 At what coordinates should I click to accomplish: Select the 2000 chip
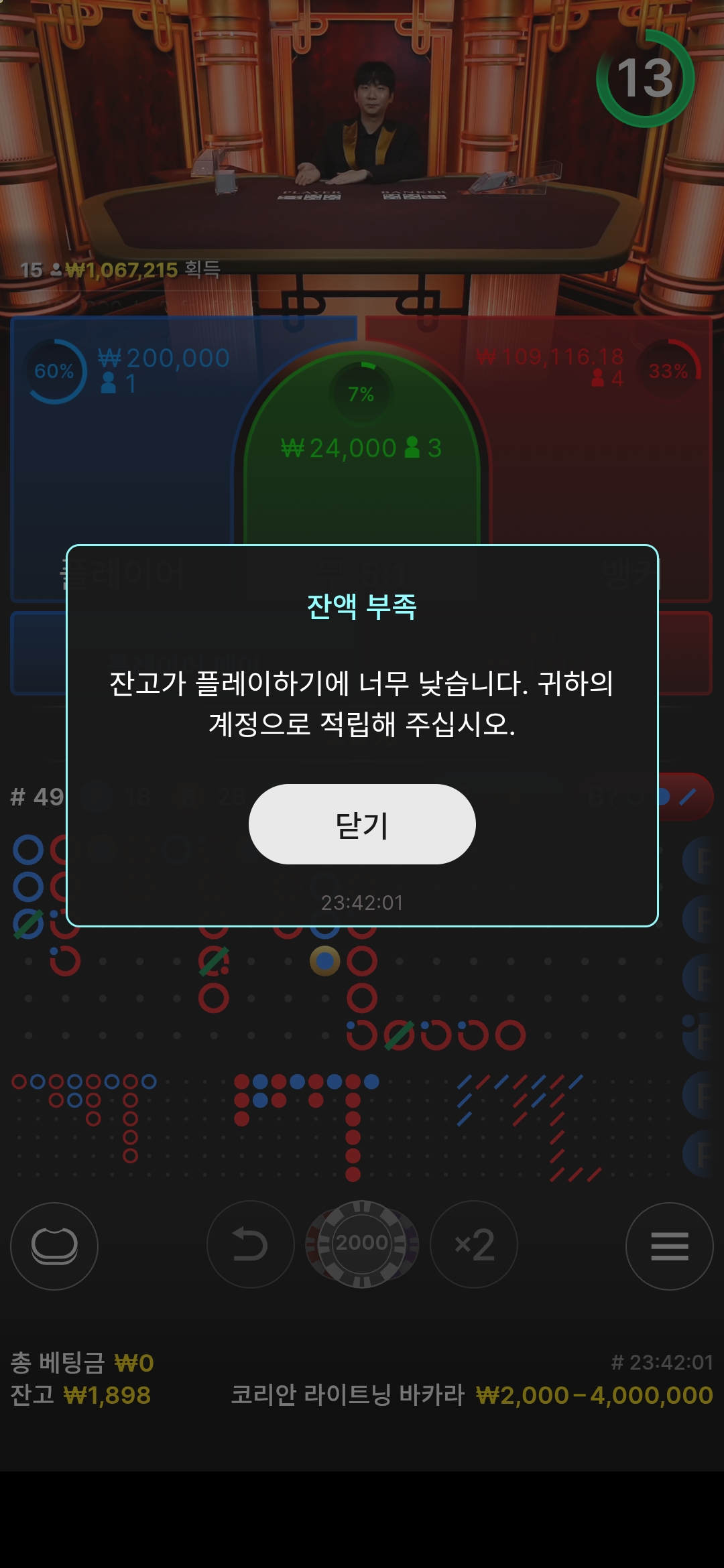click(362, 1243)
